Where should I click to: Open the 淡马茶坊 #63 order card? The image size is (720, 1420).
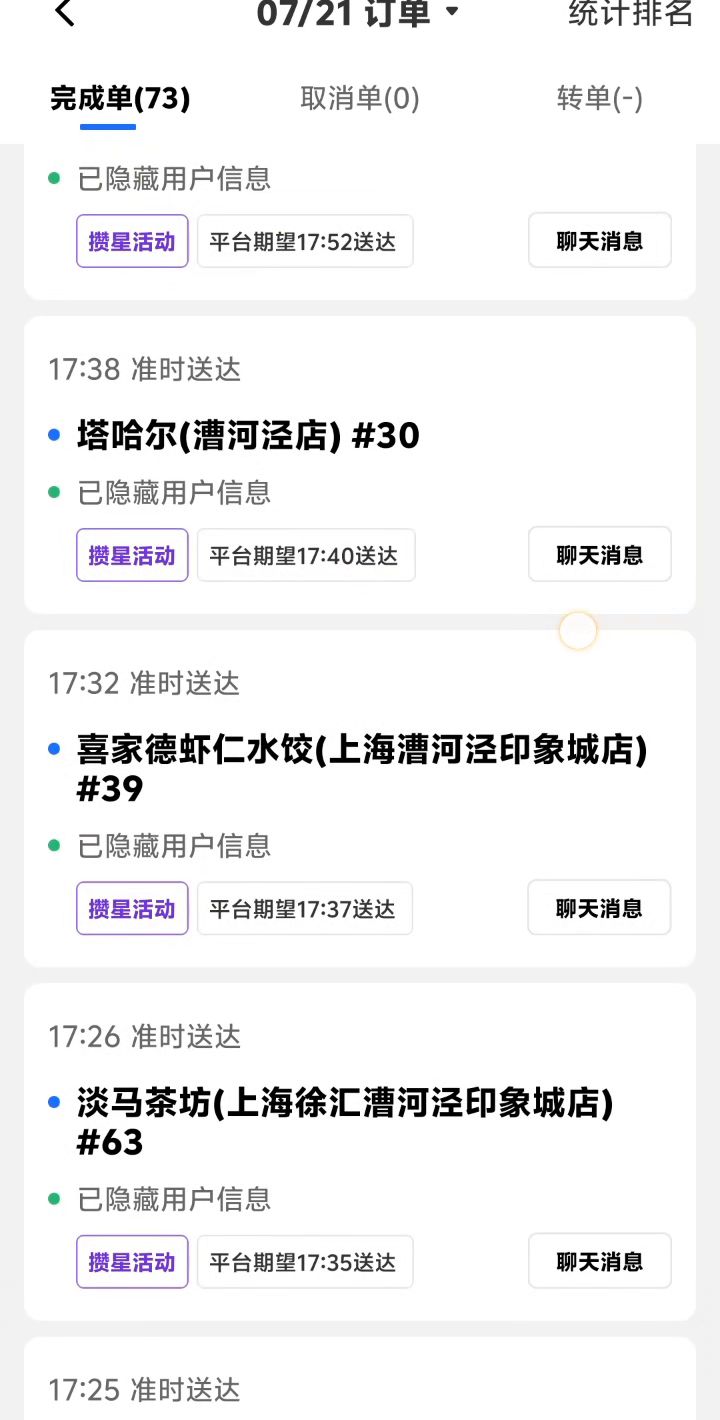click(x=344, y=1122)
